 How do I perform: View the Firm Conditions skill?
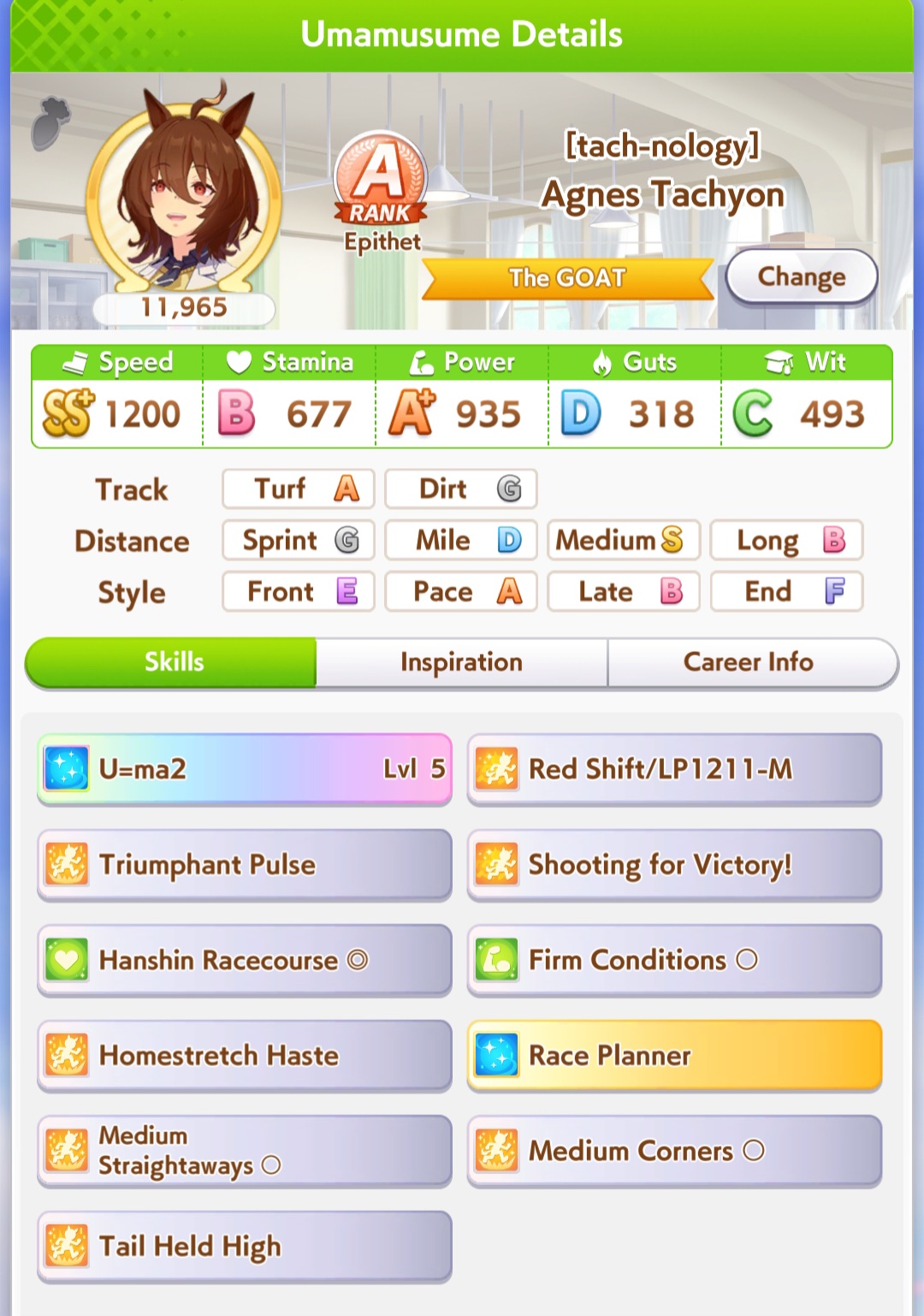tap(674, 960)
